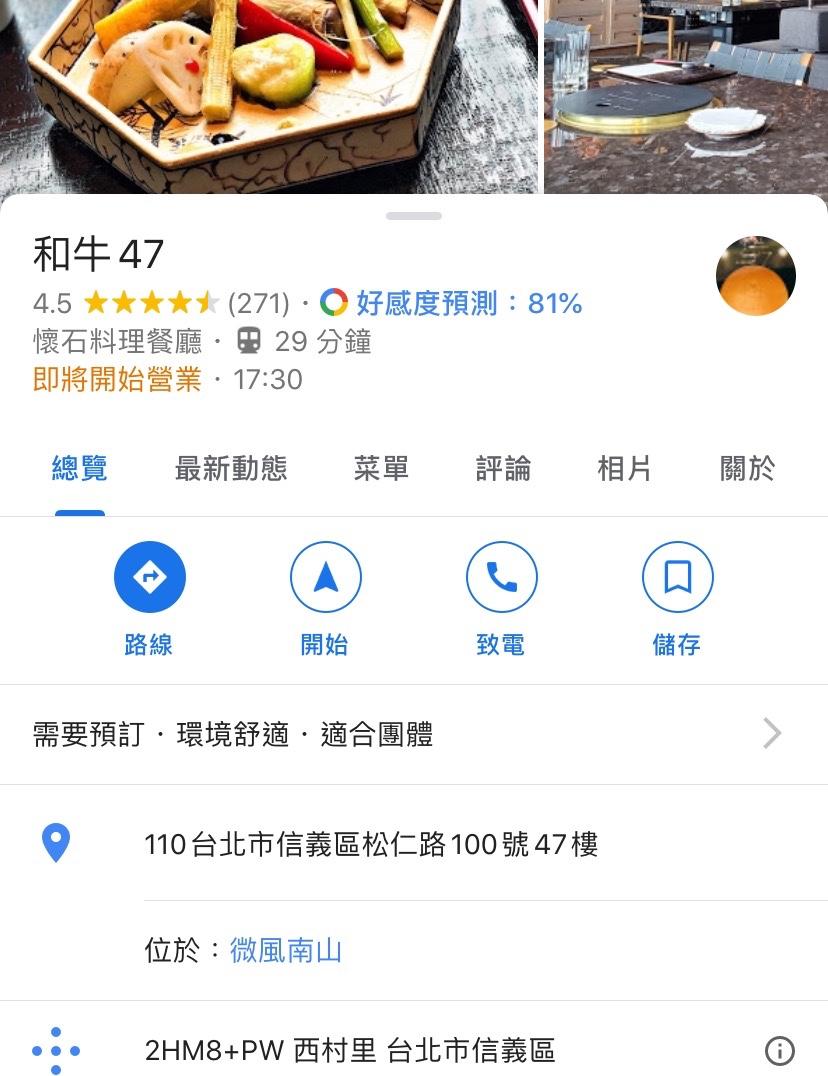View the 評論 tab

503,468
